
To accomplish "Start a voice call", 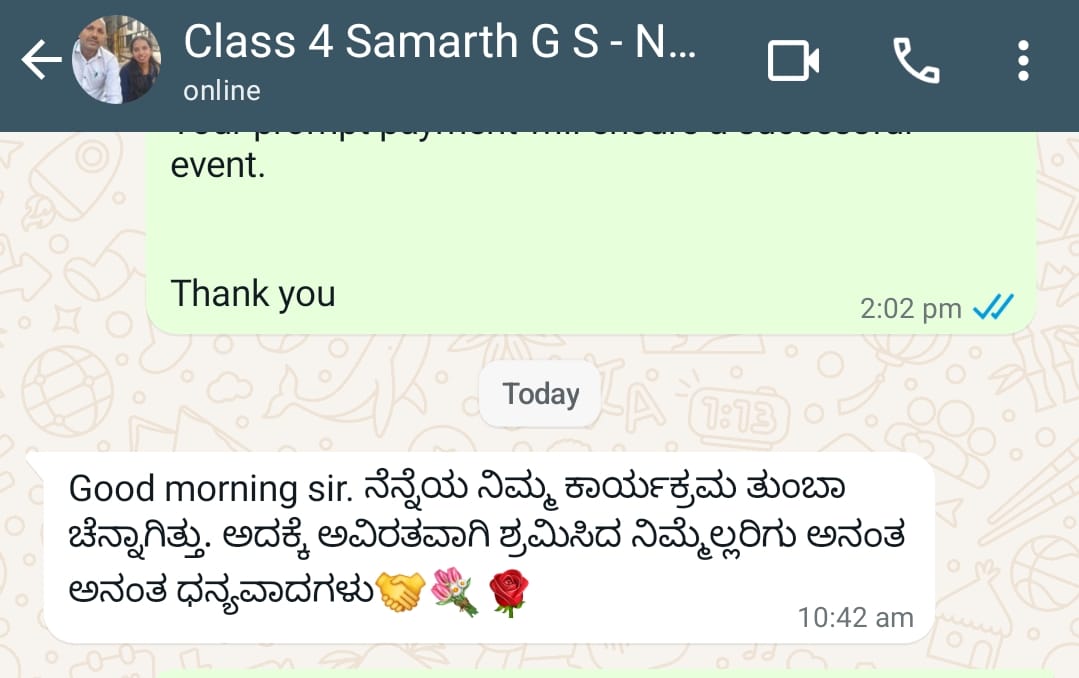I will (x=915, y=62).
